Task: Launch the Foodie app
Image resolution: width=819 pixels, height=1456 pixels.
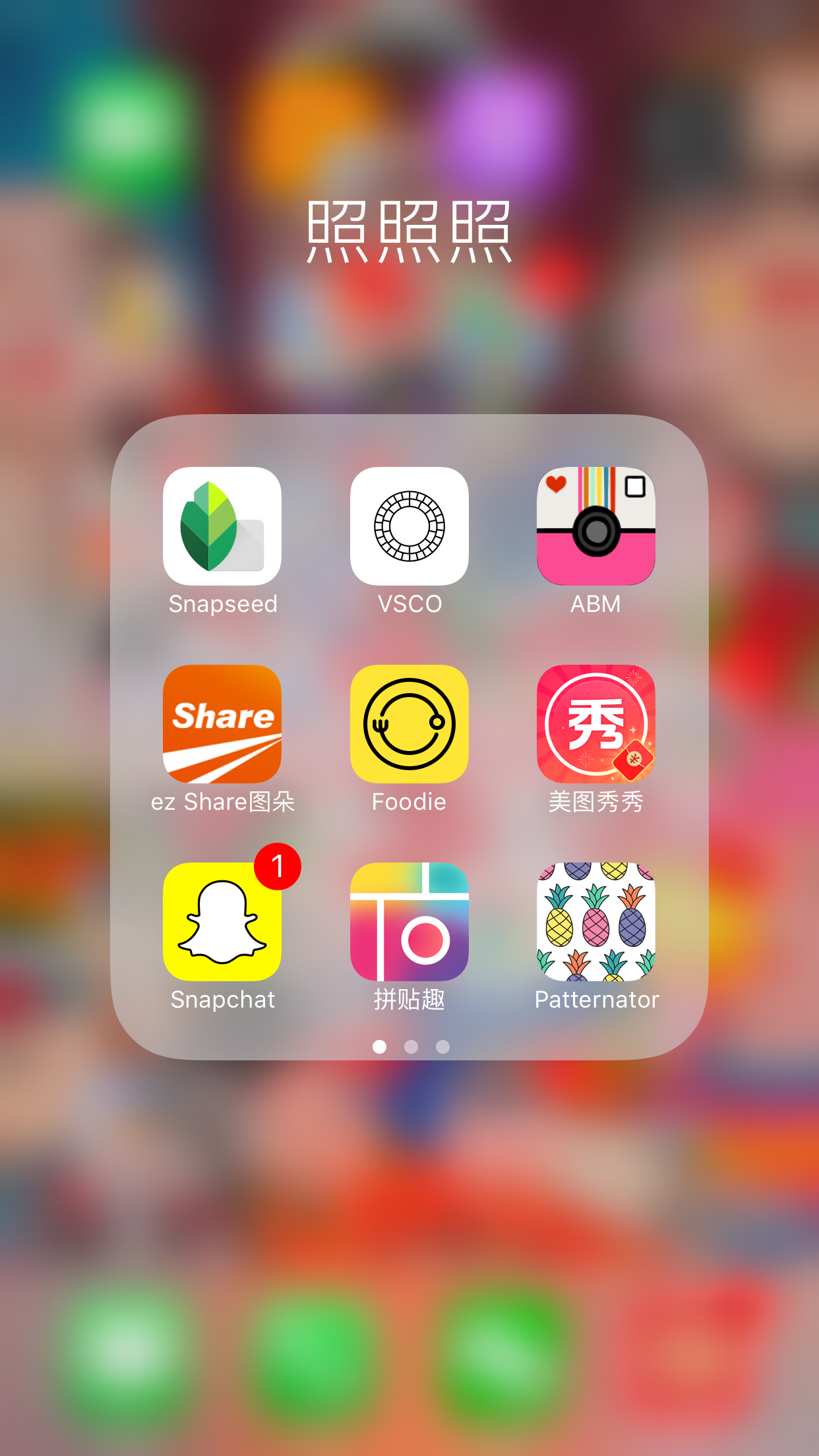Action: (x=409, y=724)
